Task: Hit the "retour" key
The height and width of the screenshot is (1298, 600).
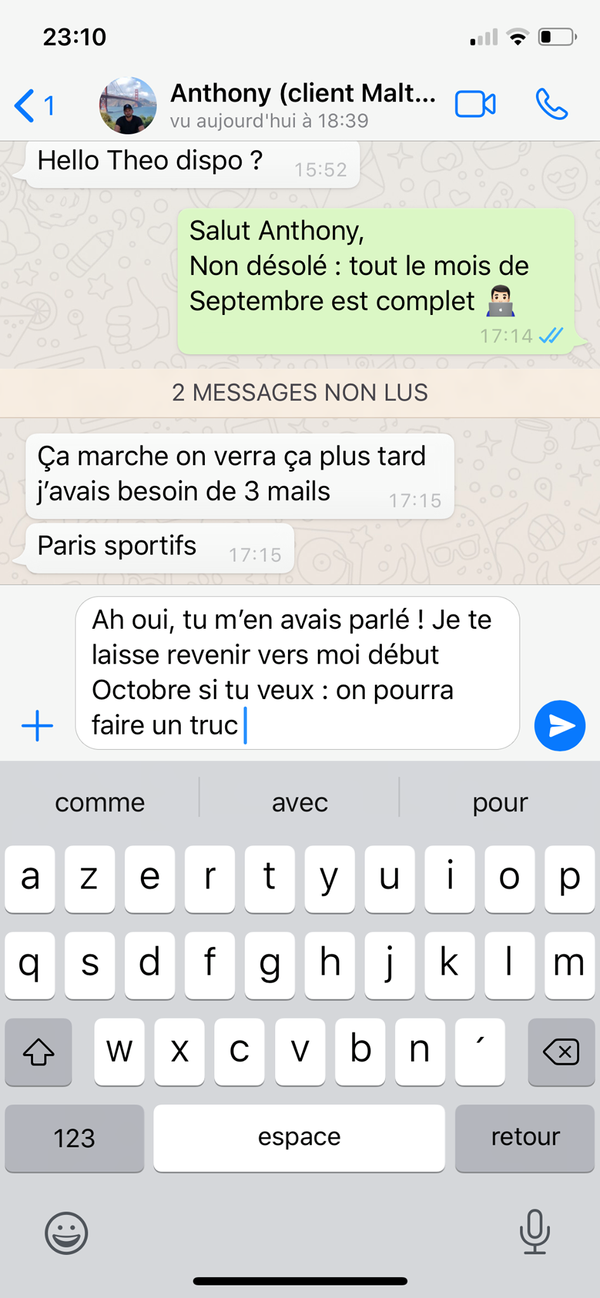Action: pos(525,1138)
